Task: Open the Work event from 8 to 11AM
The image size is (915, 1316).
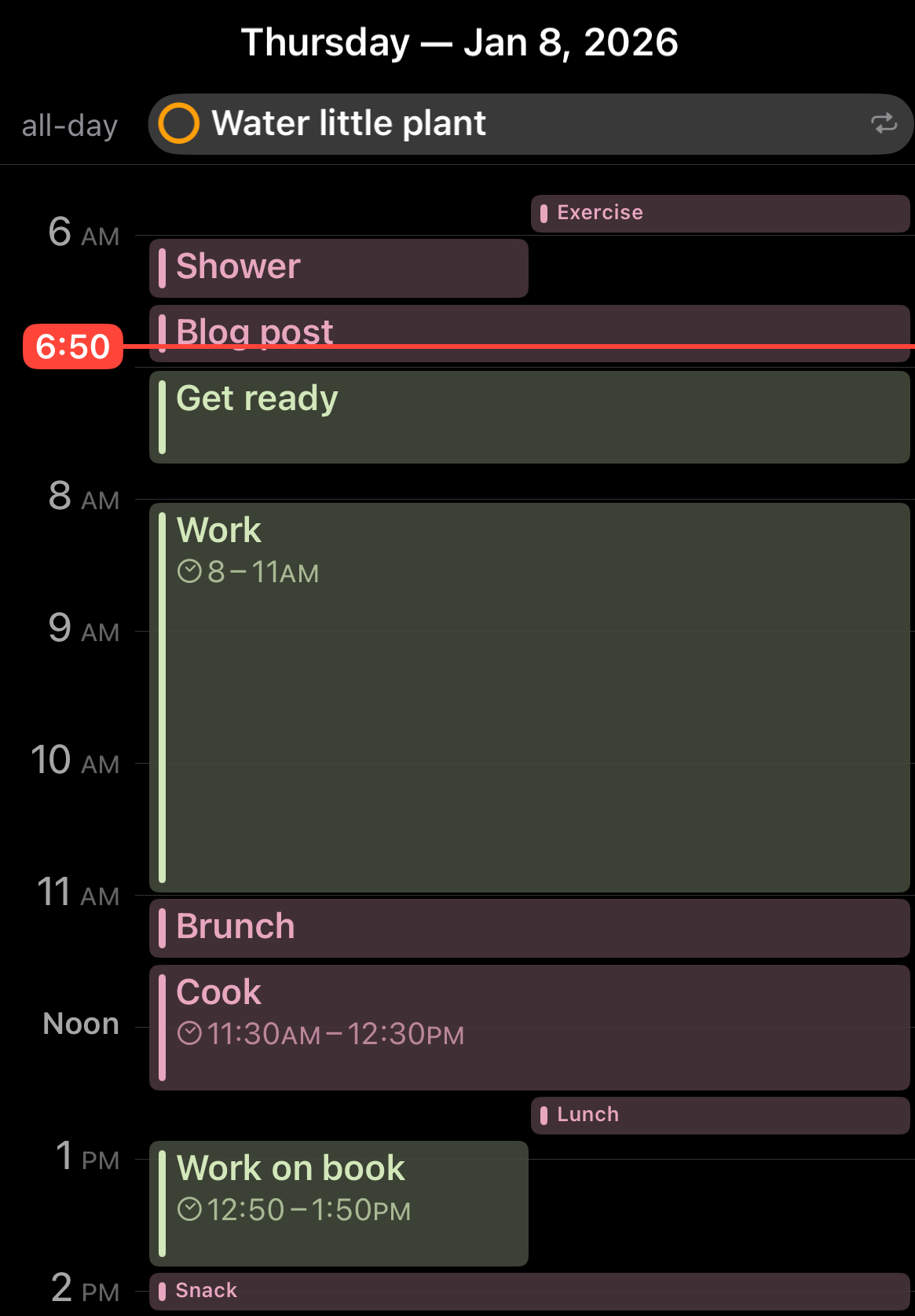Action: click(x=529, y=698)
